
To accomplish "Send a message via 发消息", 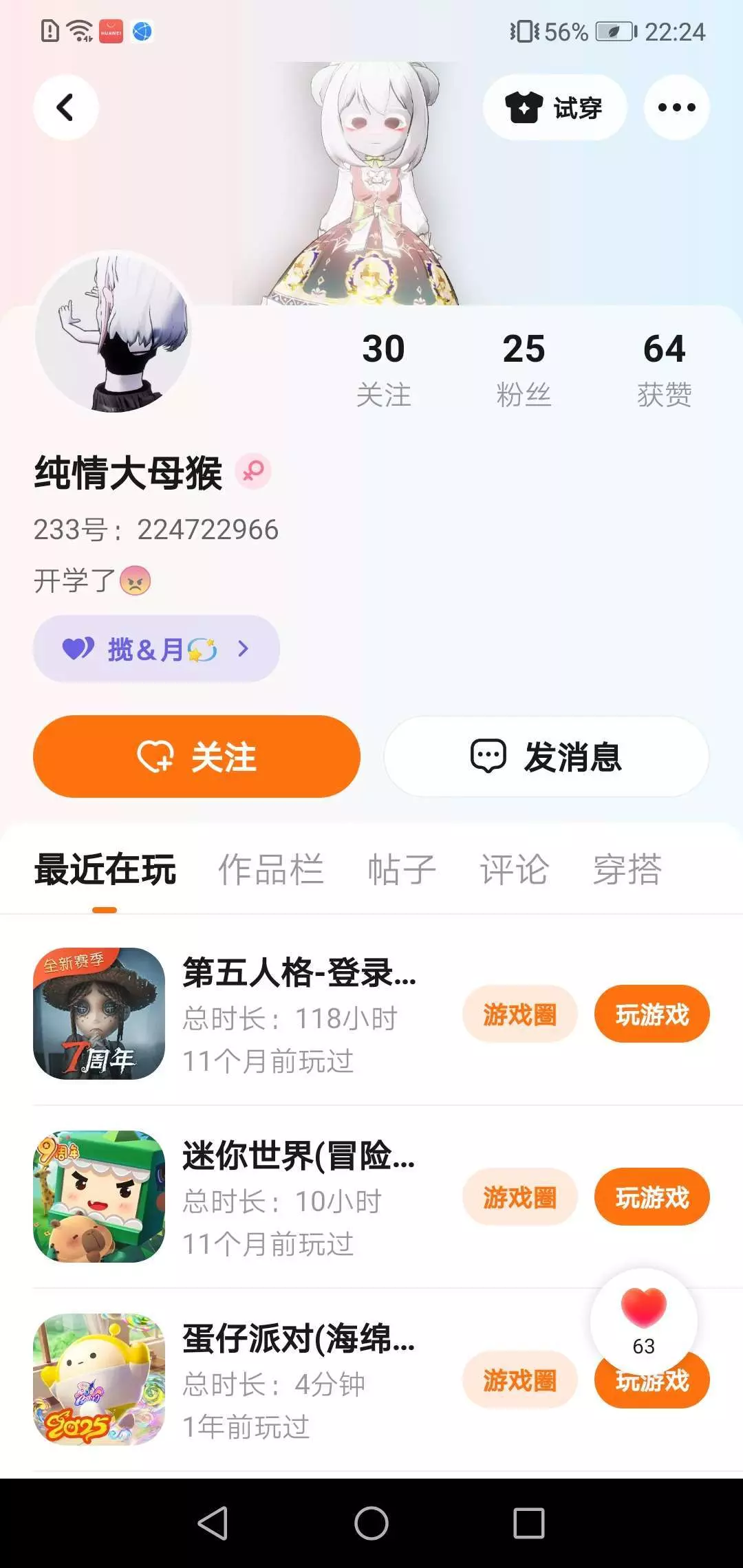I will (x=546, y=756).
